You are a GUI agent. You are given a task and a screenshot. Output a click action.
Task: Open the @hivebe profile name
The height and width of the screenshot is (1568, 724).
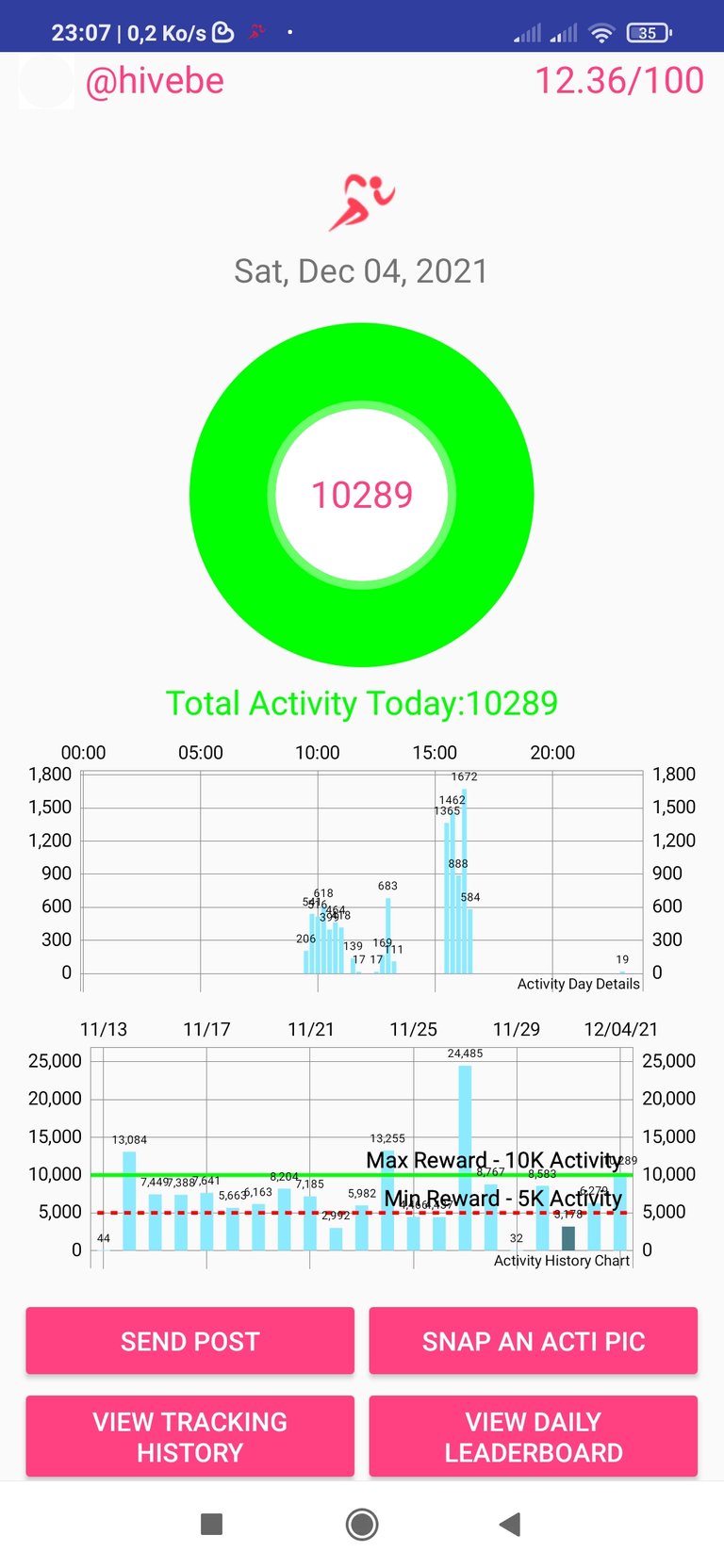click(155, 81)
